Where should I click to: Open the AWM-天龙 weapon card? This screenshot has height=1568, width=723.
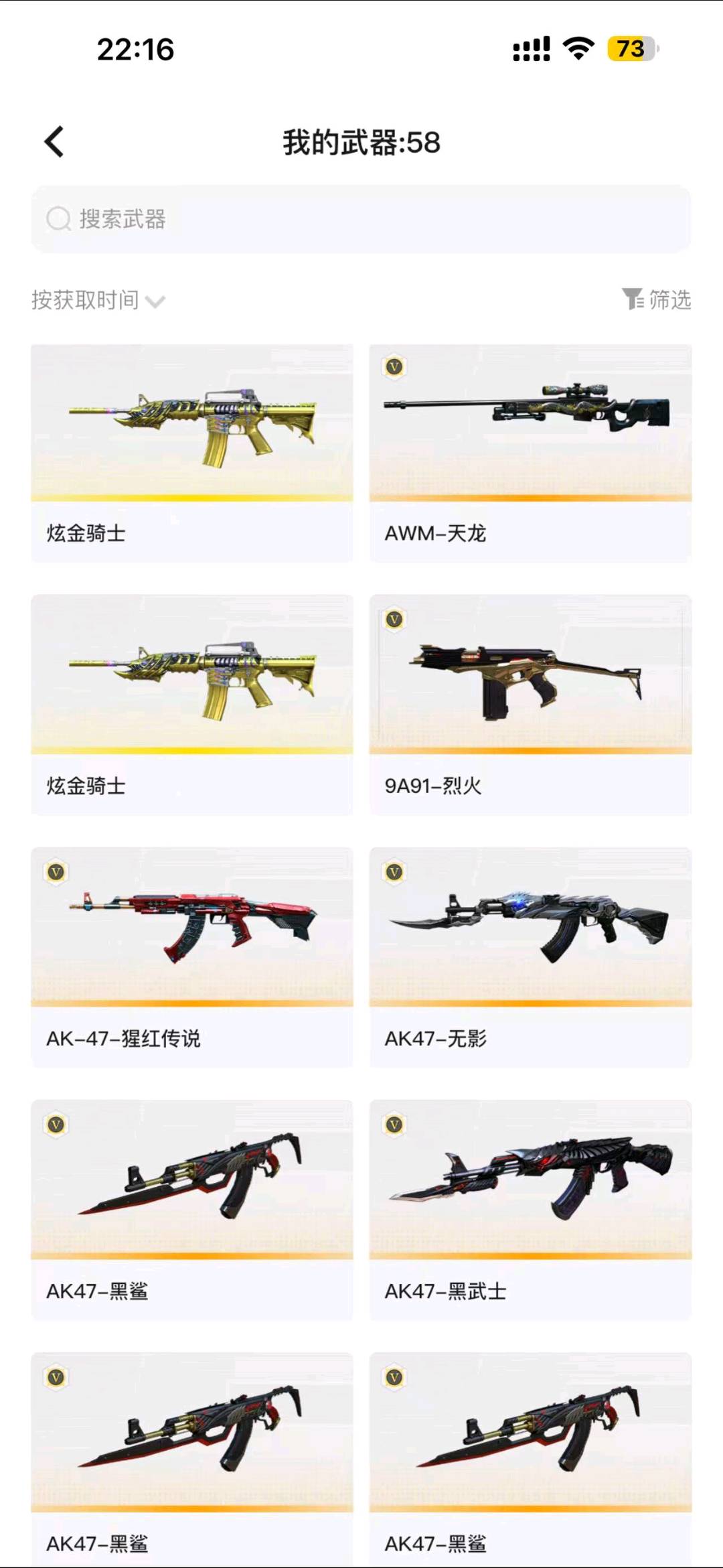(530, 453)
